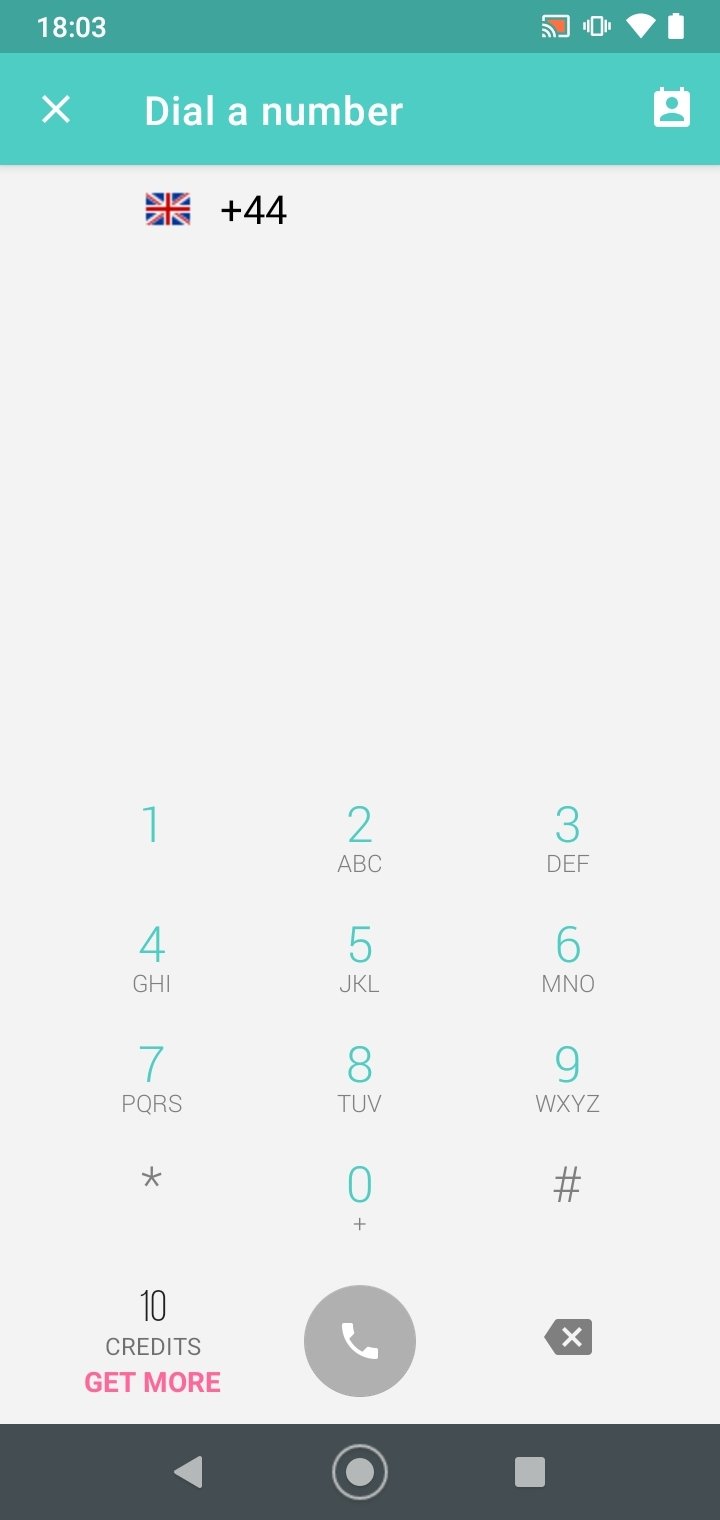The height and width of the screenshot is (1520, 720).
Task: Enter digit 8 TUV
Action: tap(360, 1080)
